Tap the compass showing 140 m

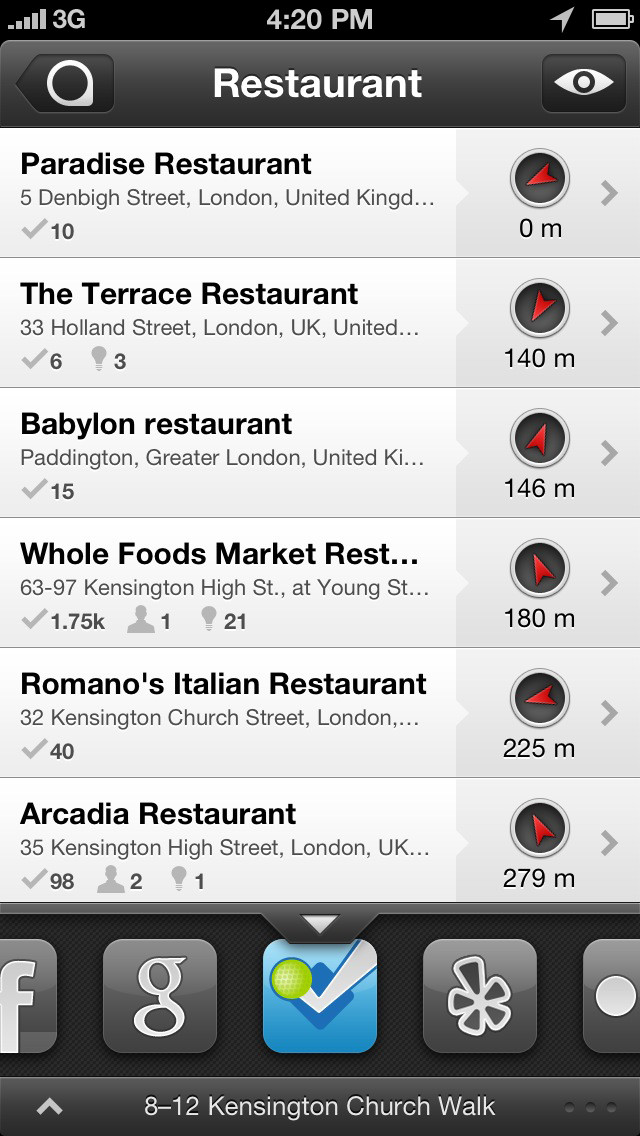click(540, 307)
